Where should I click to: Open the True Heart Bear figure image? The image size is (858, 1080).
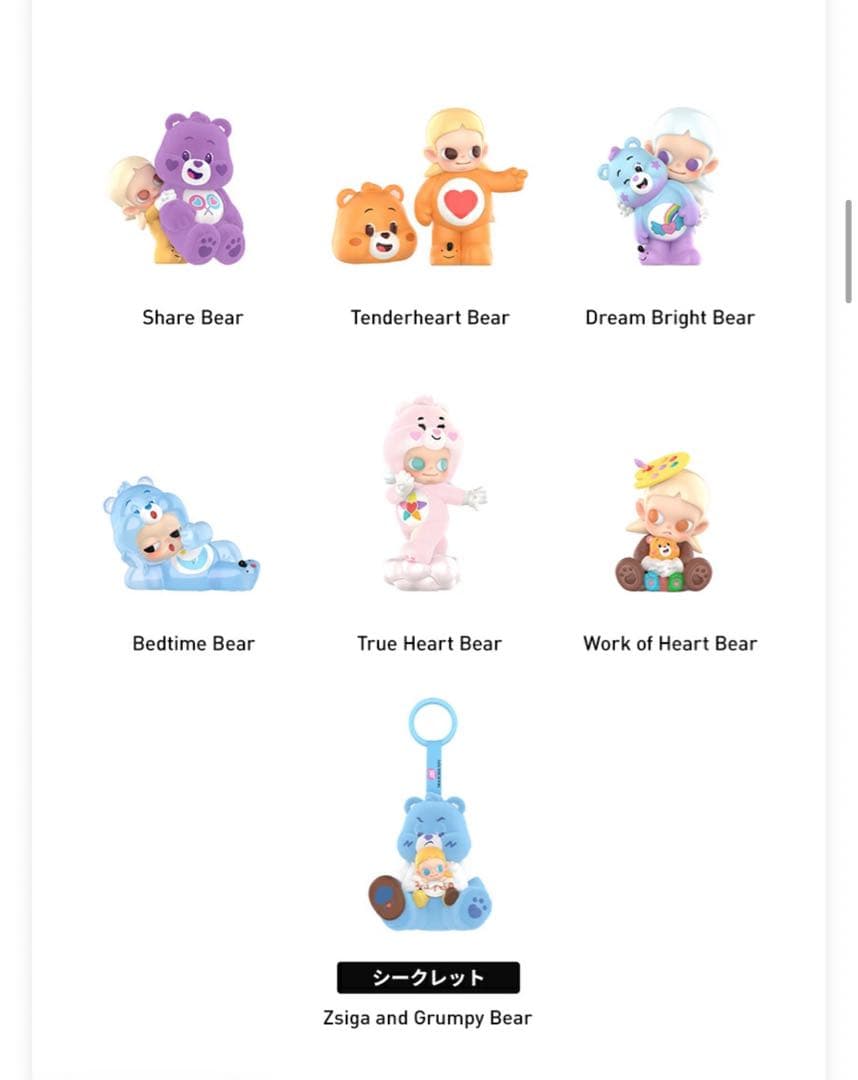429,490
